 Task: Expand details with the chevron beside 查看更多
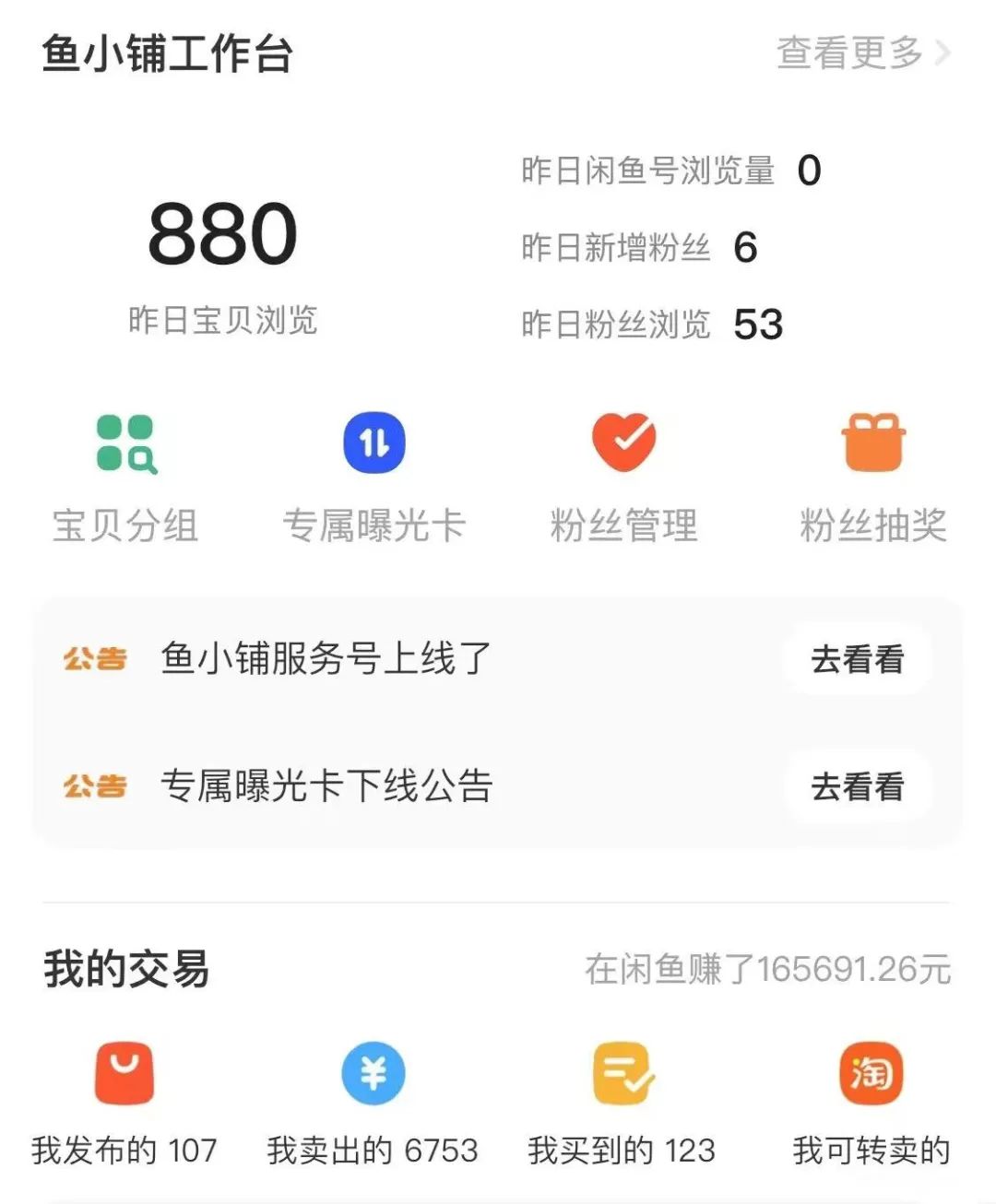tap(940, 53)
